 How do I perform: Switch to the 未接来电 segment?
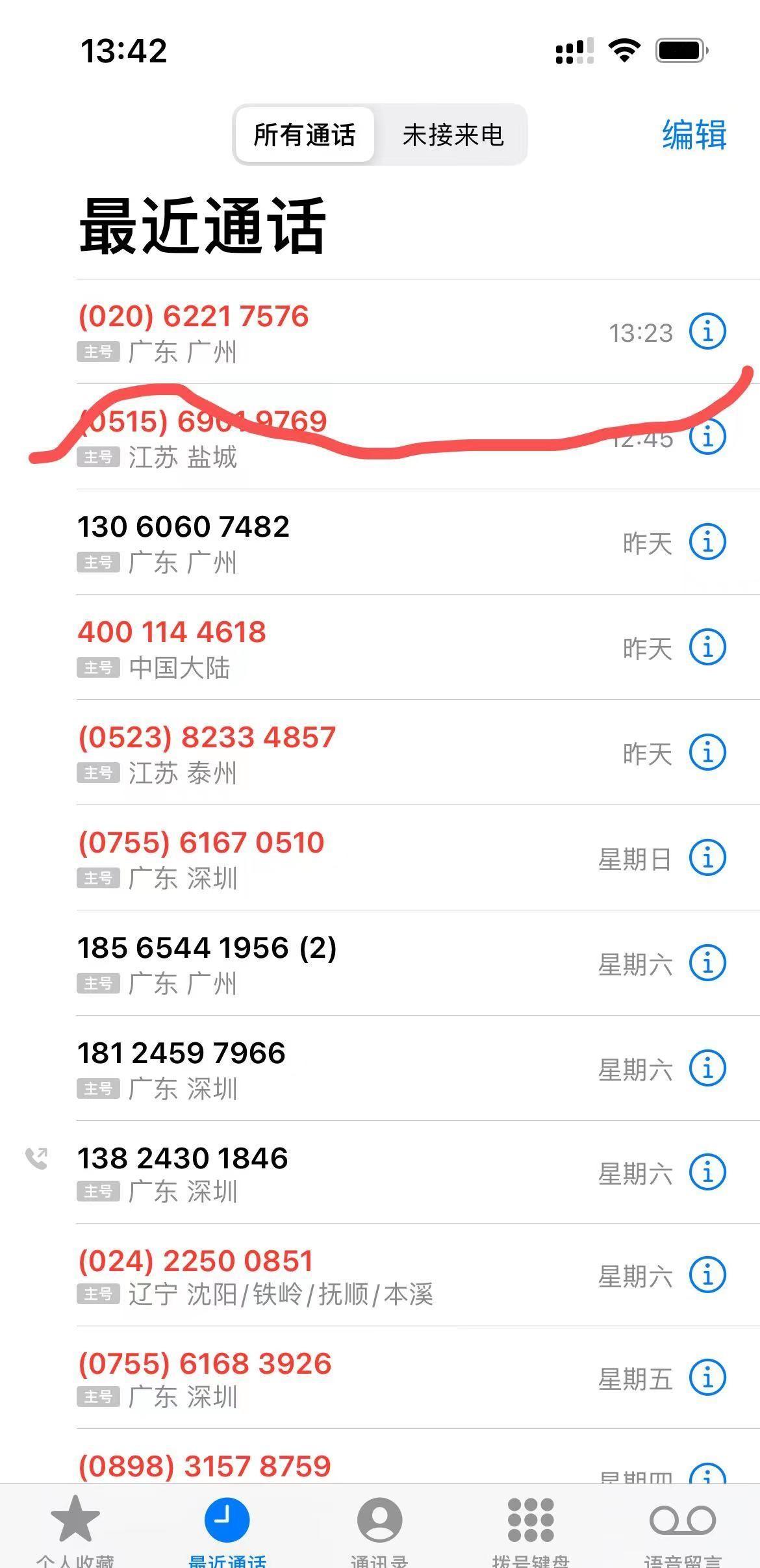click(453, 135)
